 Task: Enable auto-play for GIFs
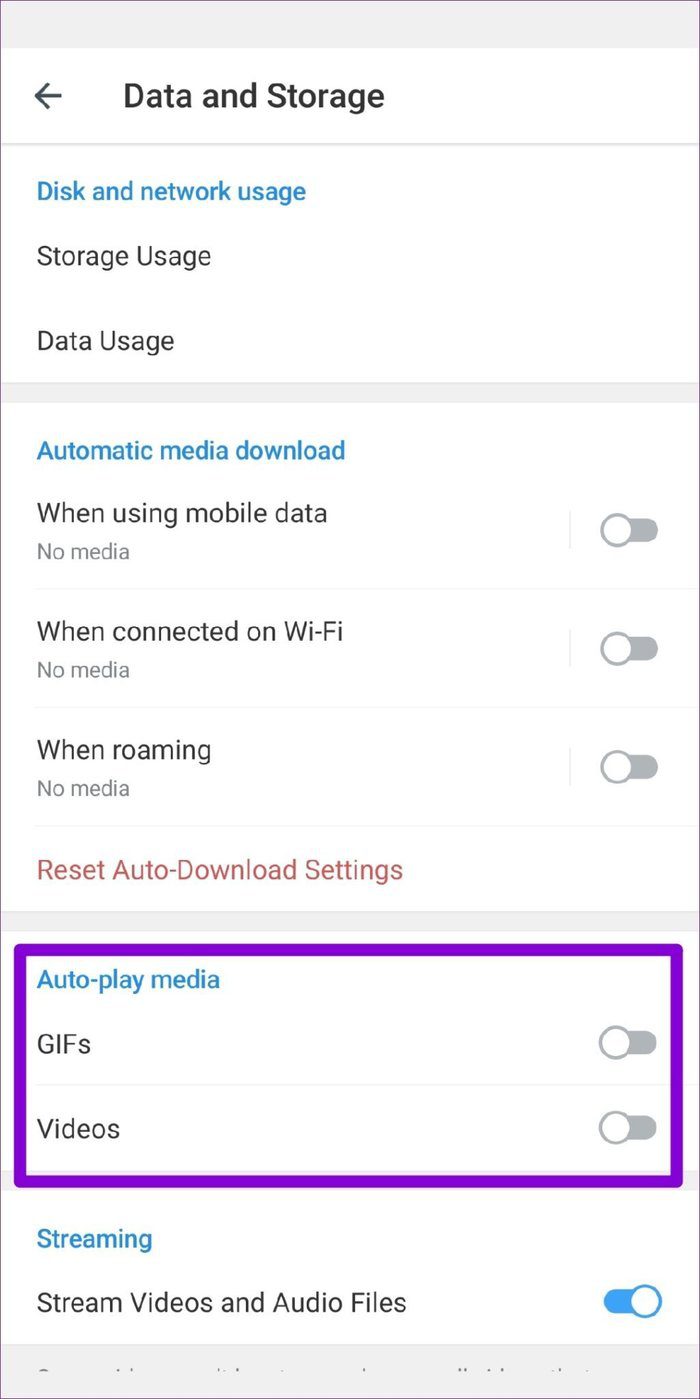point(628,1044)
